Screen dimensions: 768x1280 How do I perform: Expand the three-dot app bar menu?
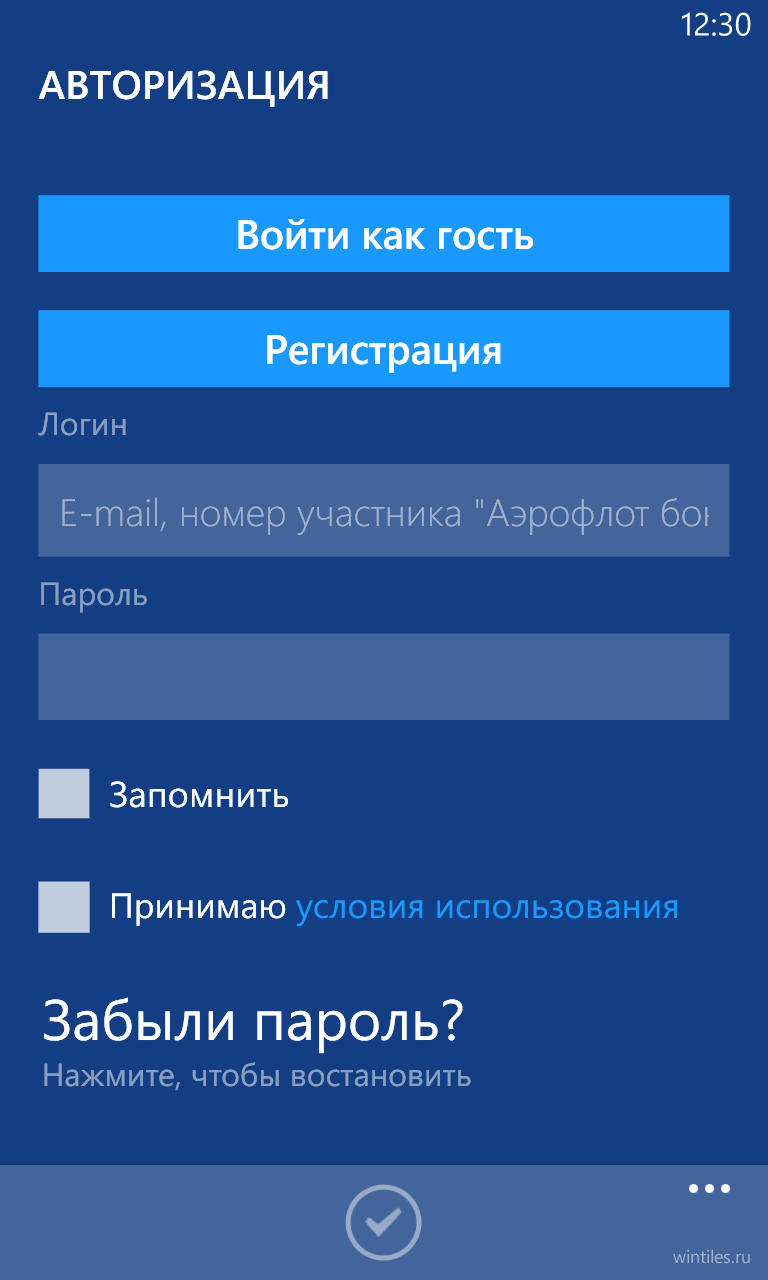(709, 1189)
